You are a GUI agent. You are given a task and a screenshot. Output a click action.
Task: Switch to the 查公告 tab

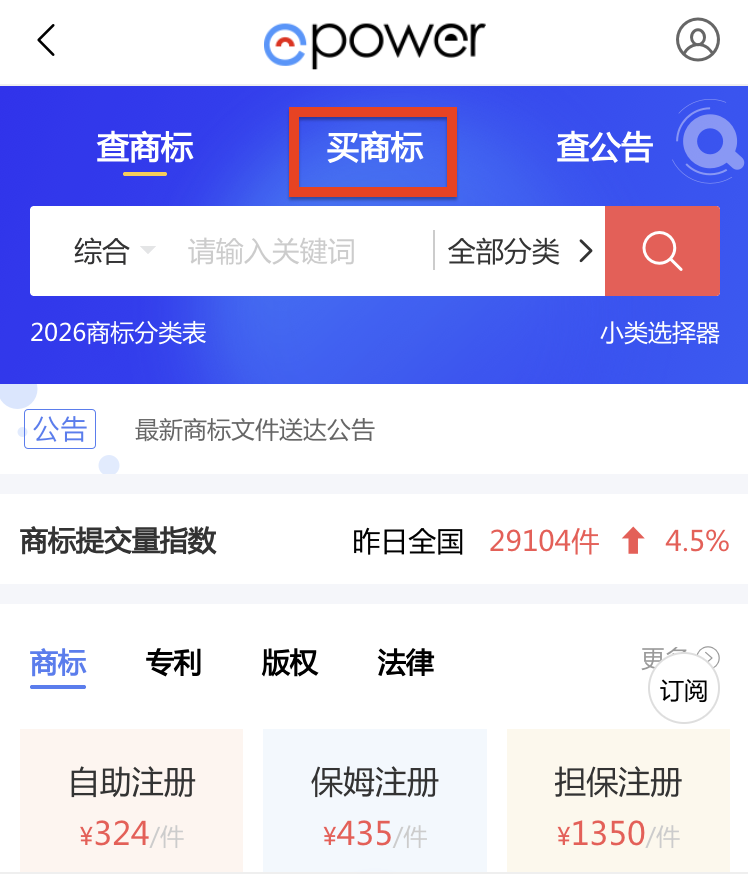(x=604, y=148)
